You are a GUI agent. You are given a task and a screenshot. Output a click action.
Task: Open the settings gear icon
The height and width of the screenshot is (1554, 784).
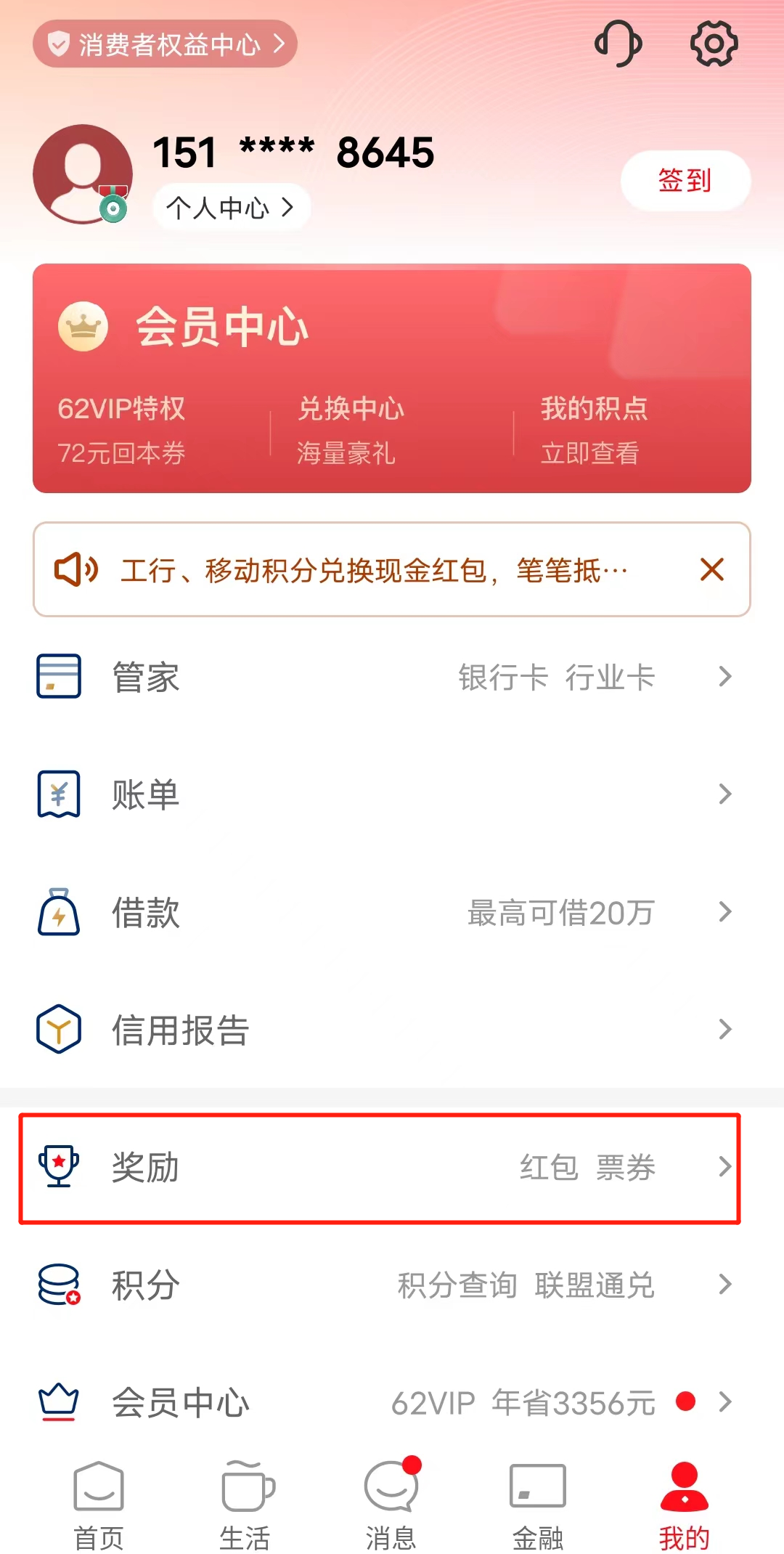pos(714,44)
